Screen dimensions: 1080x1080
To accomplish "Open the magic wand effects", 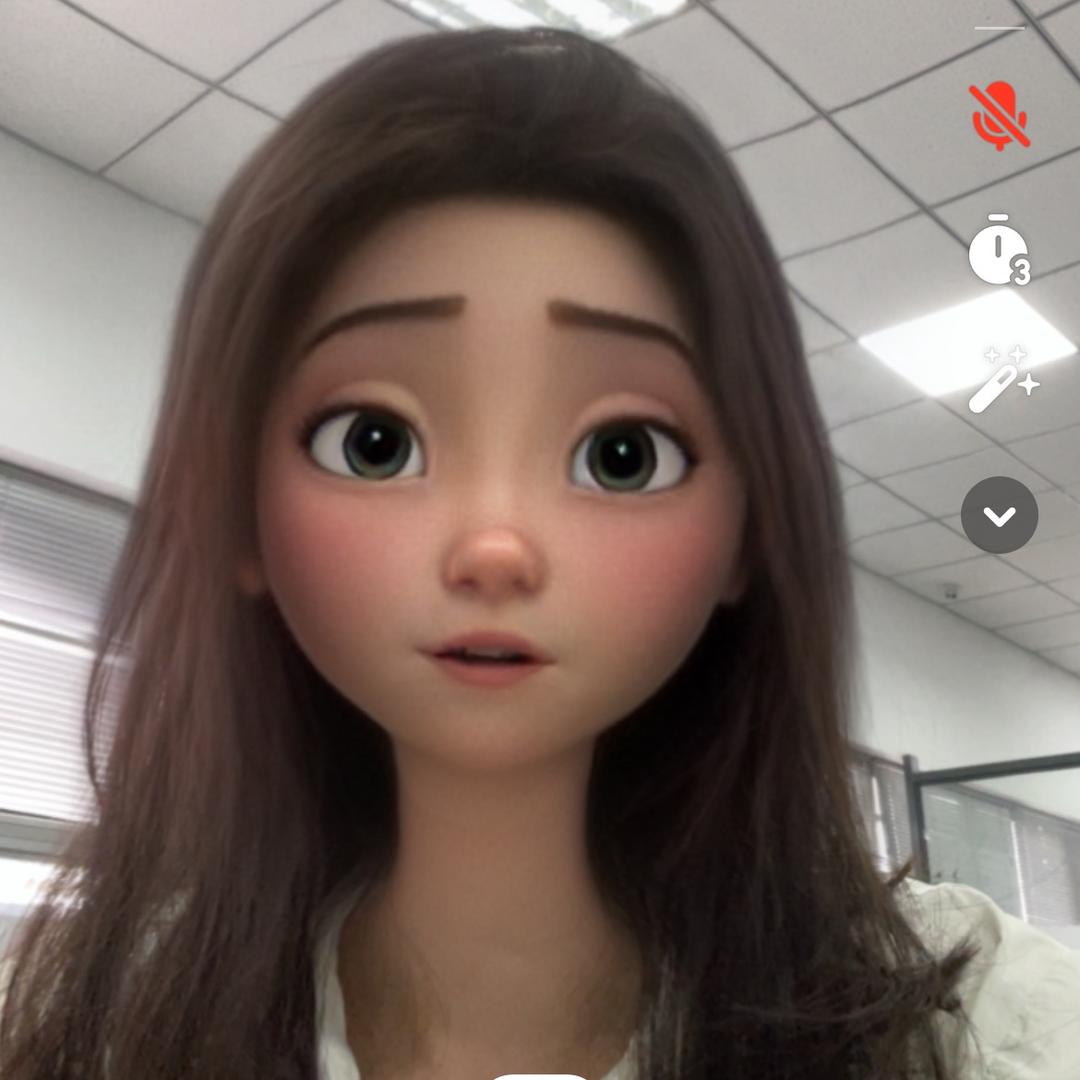I will pos(1001,381).
